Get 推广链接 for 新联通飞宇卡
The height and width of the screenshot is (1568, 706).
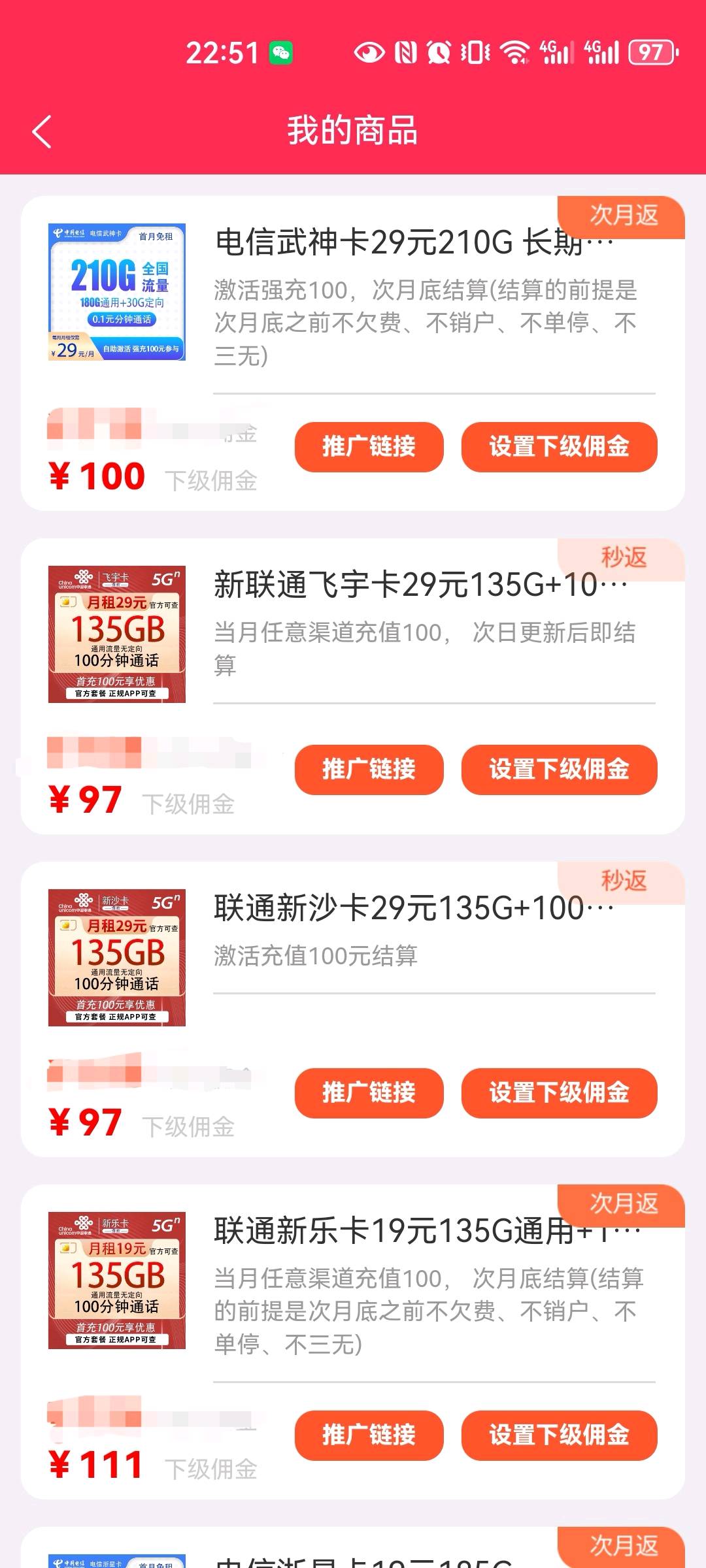(x=369, y=770)
